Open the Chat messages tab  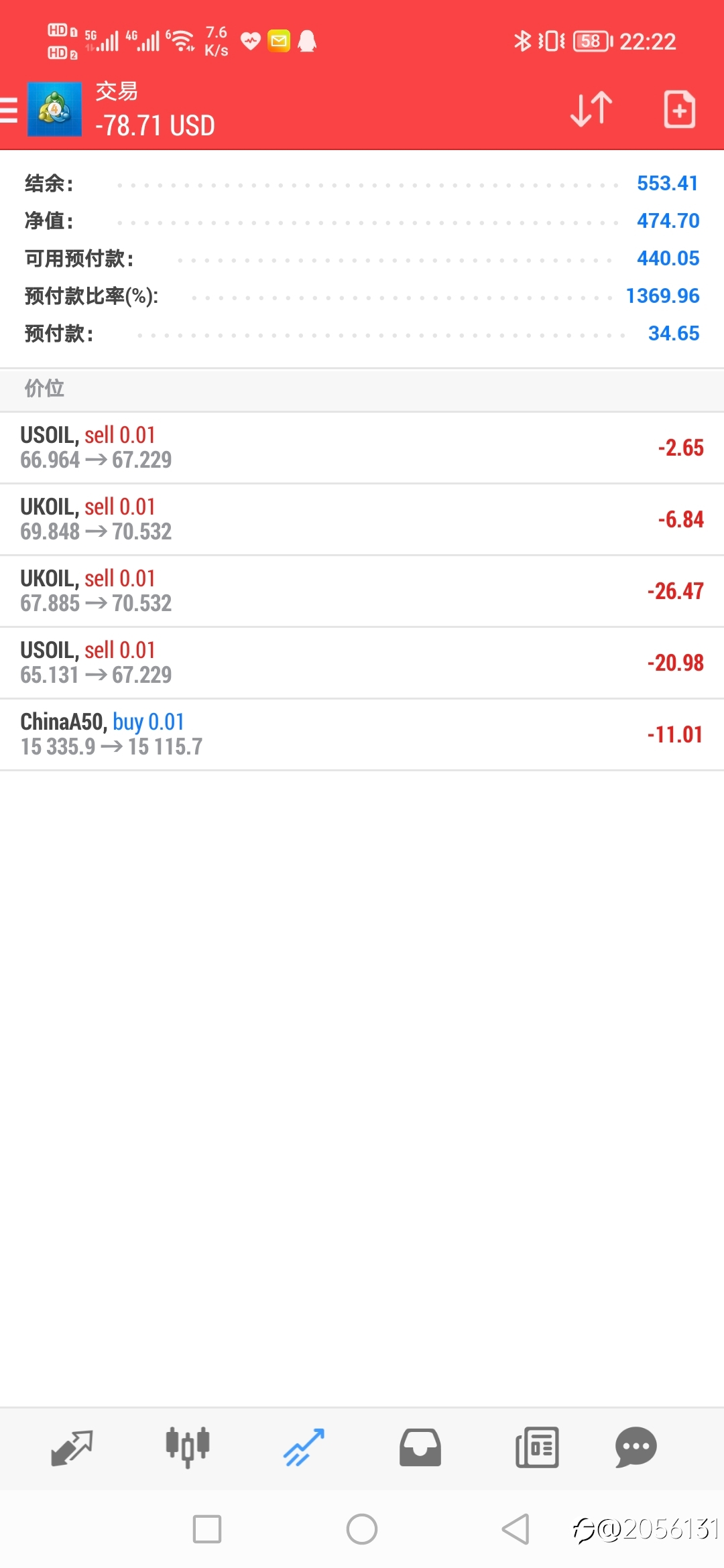coord(636,1447)
